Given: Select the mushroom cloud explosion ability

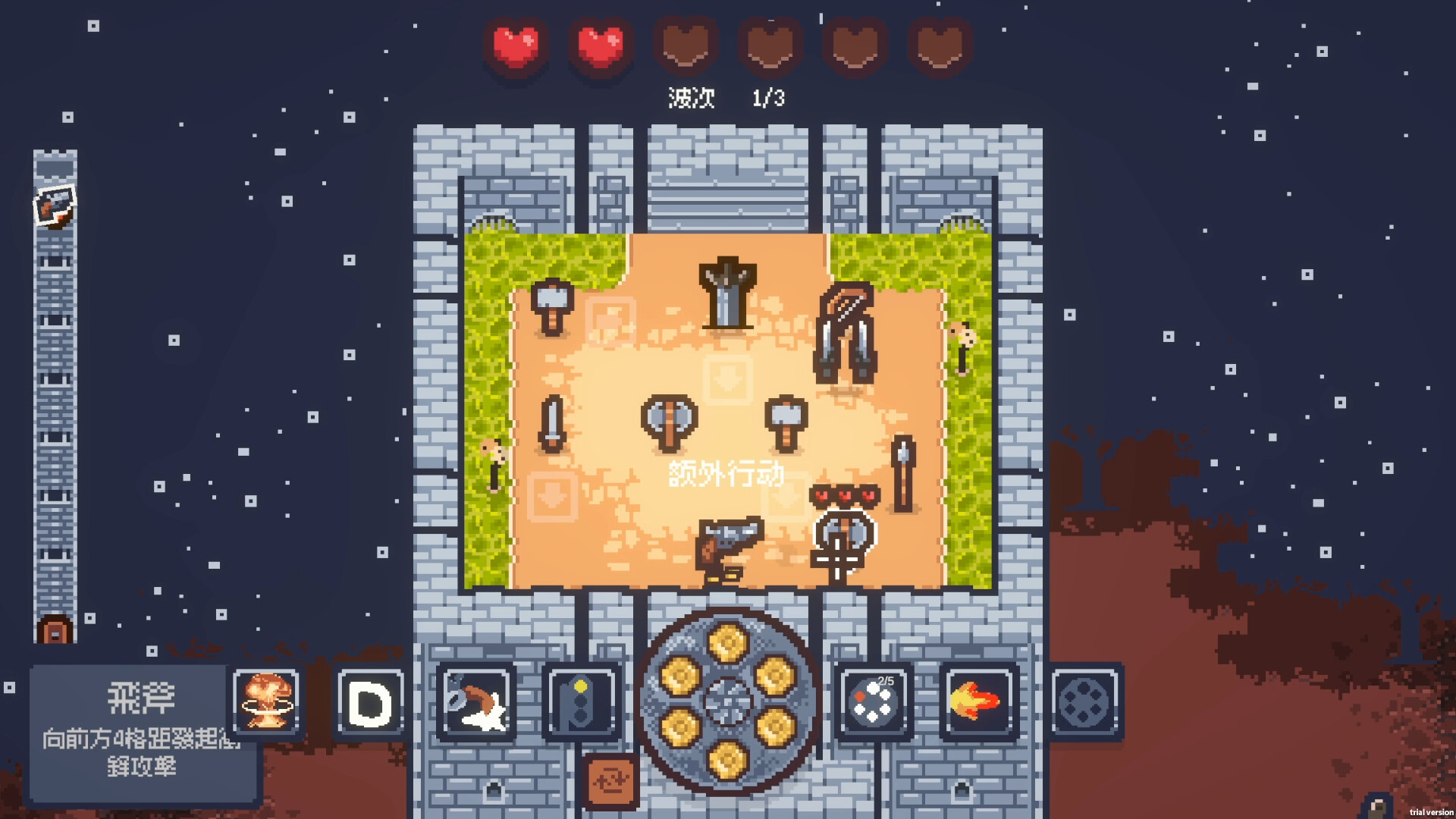Looking at the screenshot, I should 267,702.
